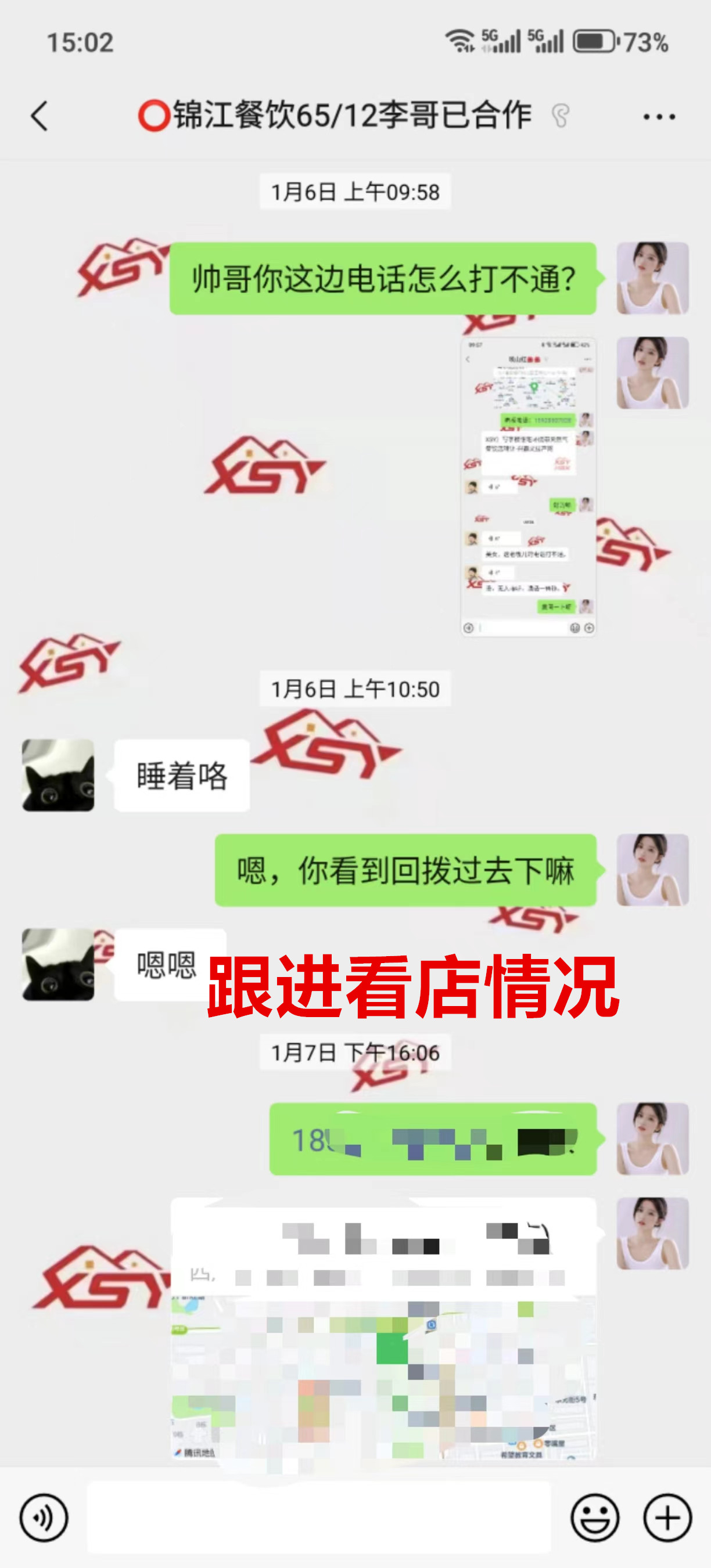711x1568 pixels.
Task: Open the sent phone number message
Action: (x=433, y=1139)
